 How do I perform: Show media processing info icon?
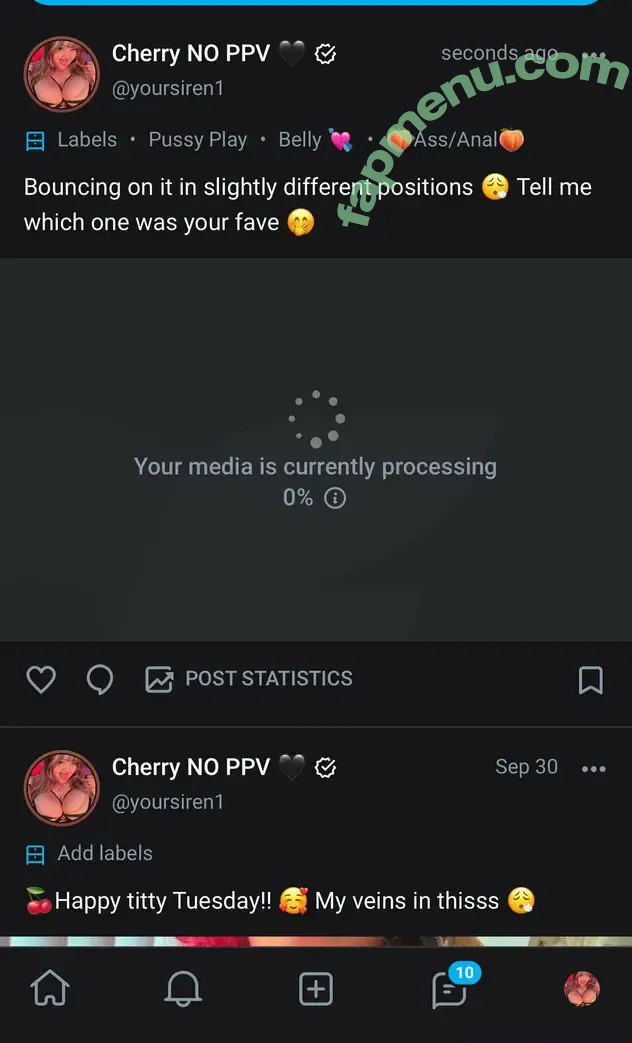336,498
